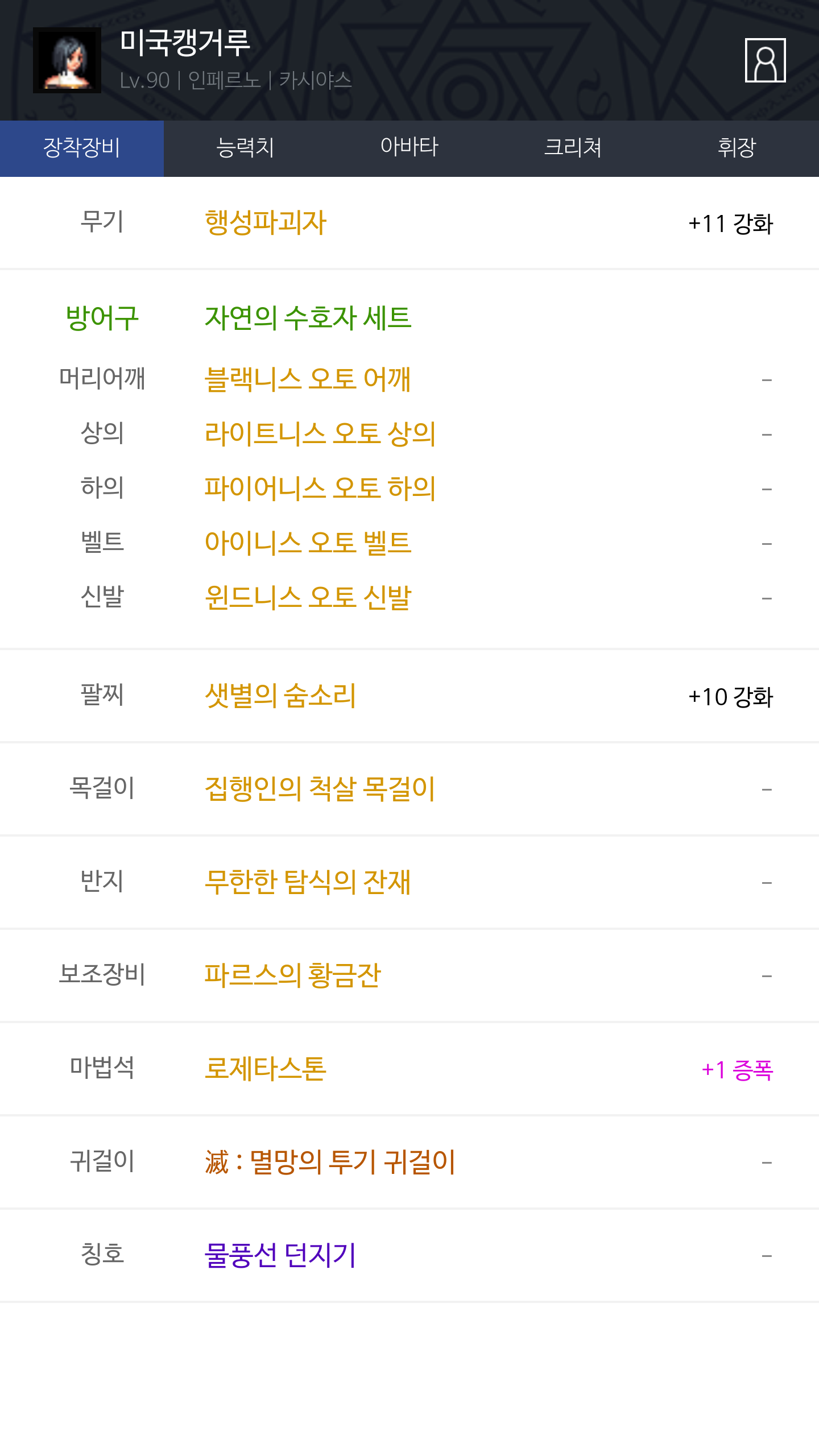Open the character profile icon
This screenshot has height=1456, width=819.
(765, 60)
